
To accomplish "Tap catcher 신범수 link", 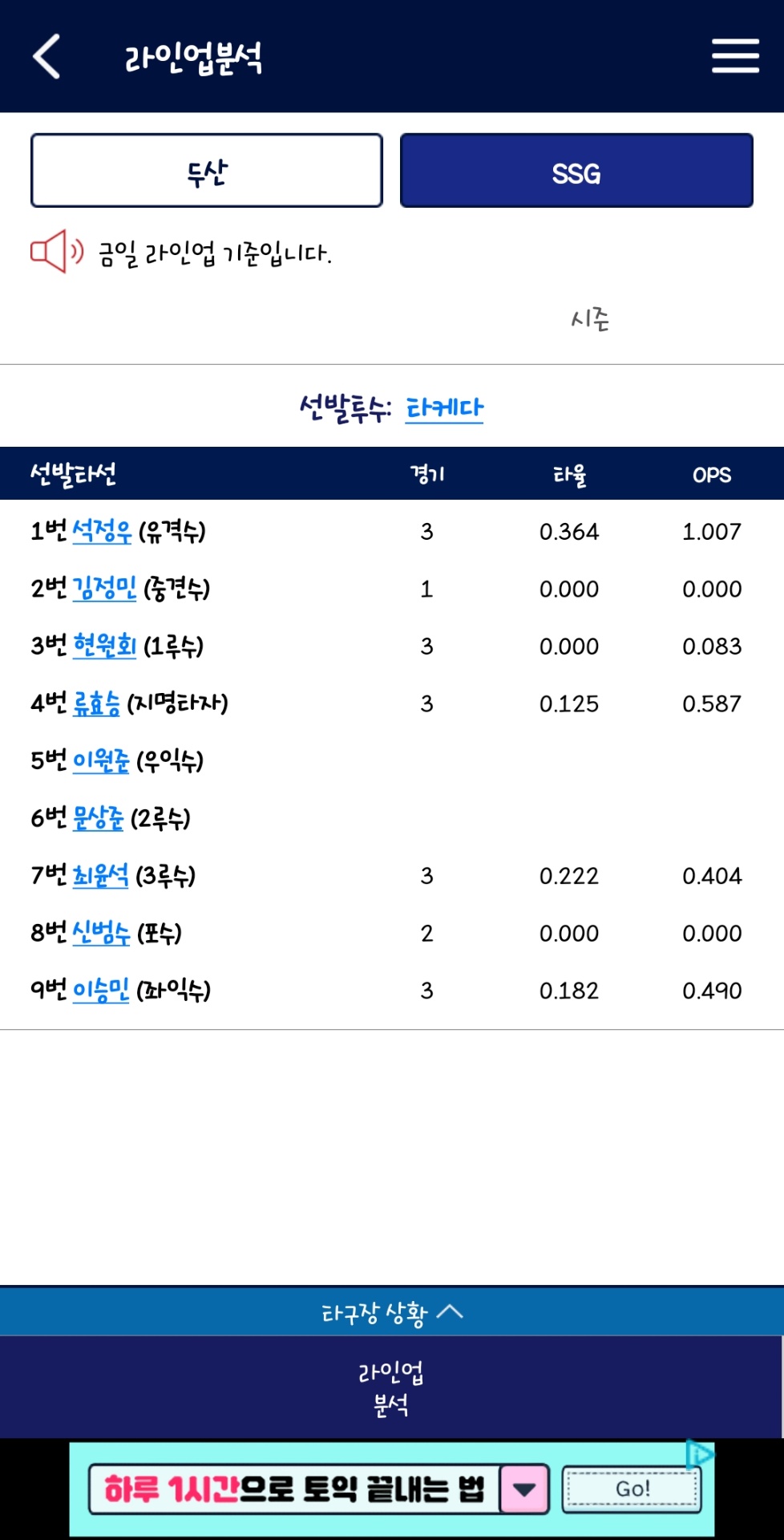I will point(101,933).
